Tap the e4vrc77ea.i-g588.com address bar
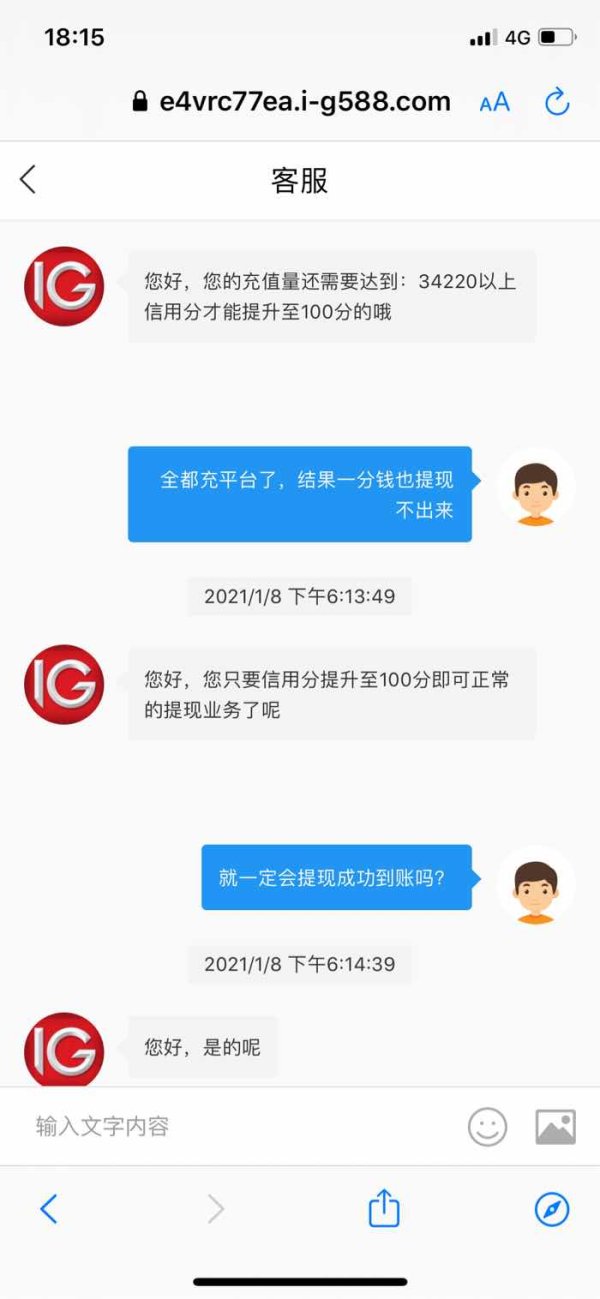This screenshot has height=1299, width=600. (291, 101)
